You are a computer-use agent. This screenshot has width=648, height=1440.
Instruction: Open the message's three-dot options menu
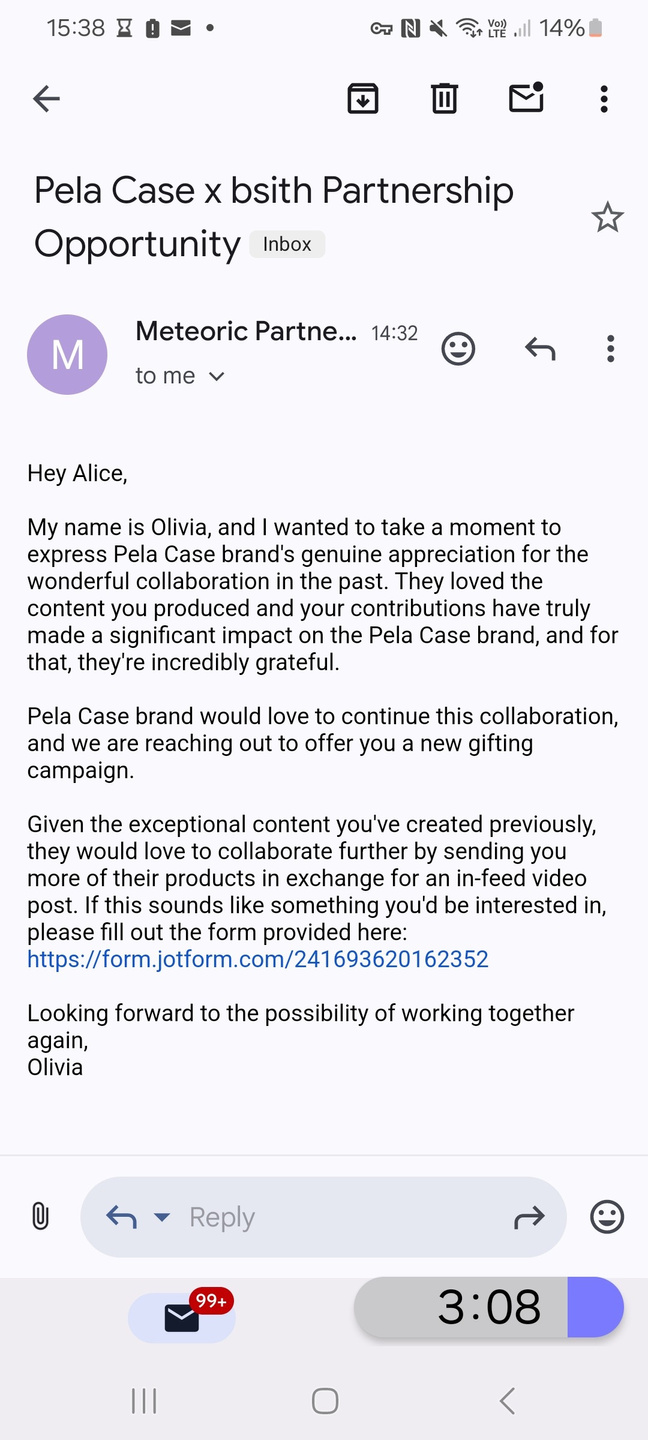(610, 348)
